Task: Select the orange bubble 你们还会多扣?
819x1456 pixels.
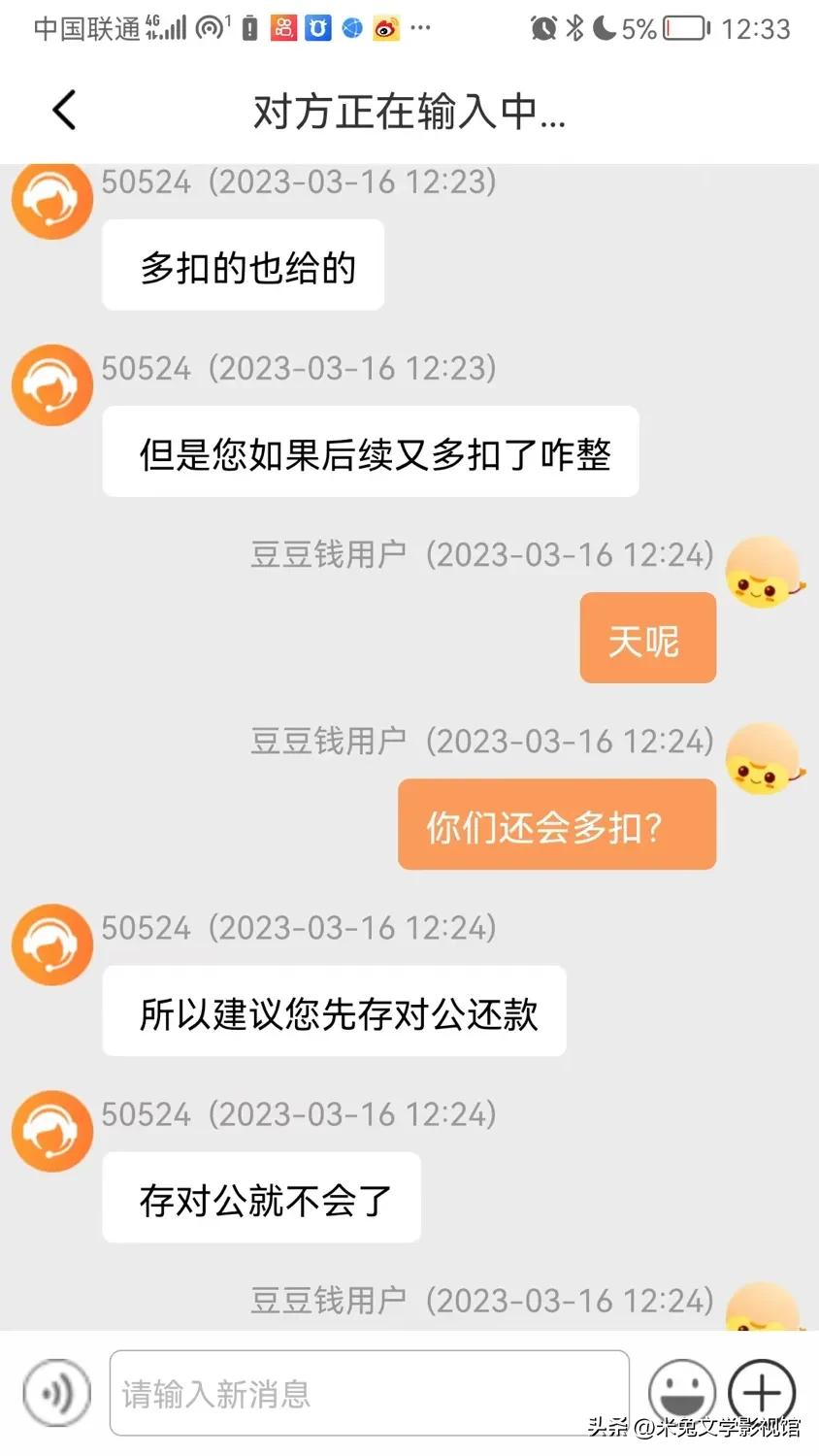Action: [557, 823]
